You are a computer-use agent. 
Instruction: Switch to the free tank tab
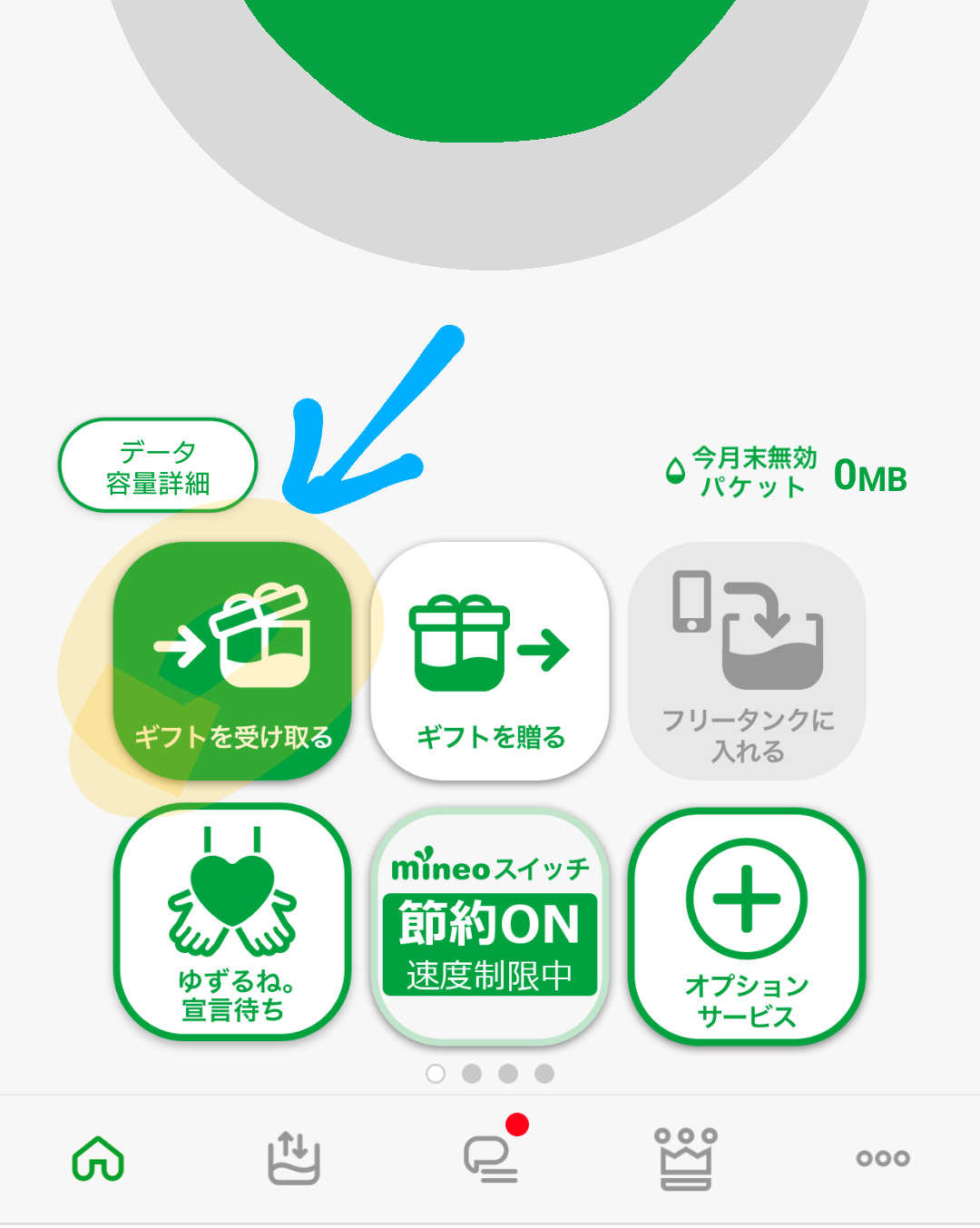point(294,1158)
